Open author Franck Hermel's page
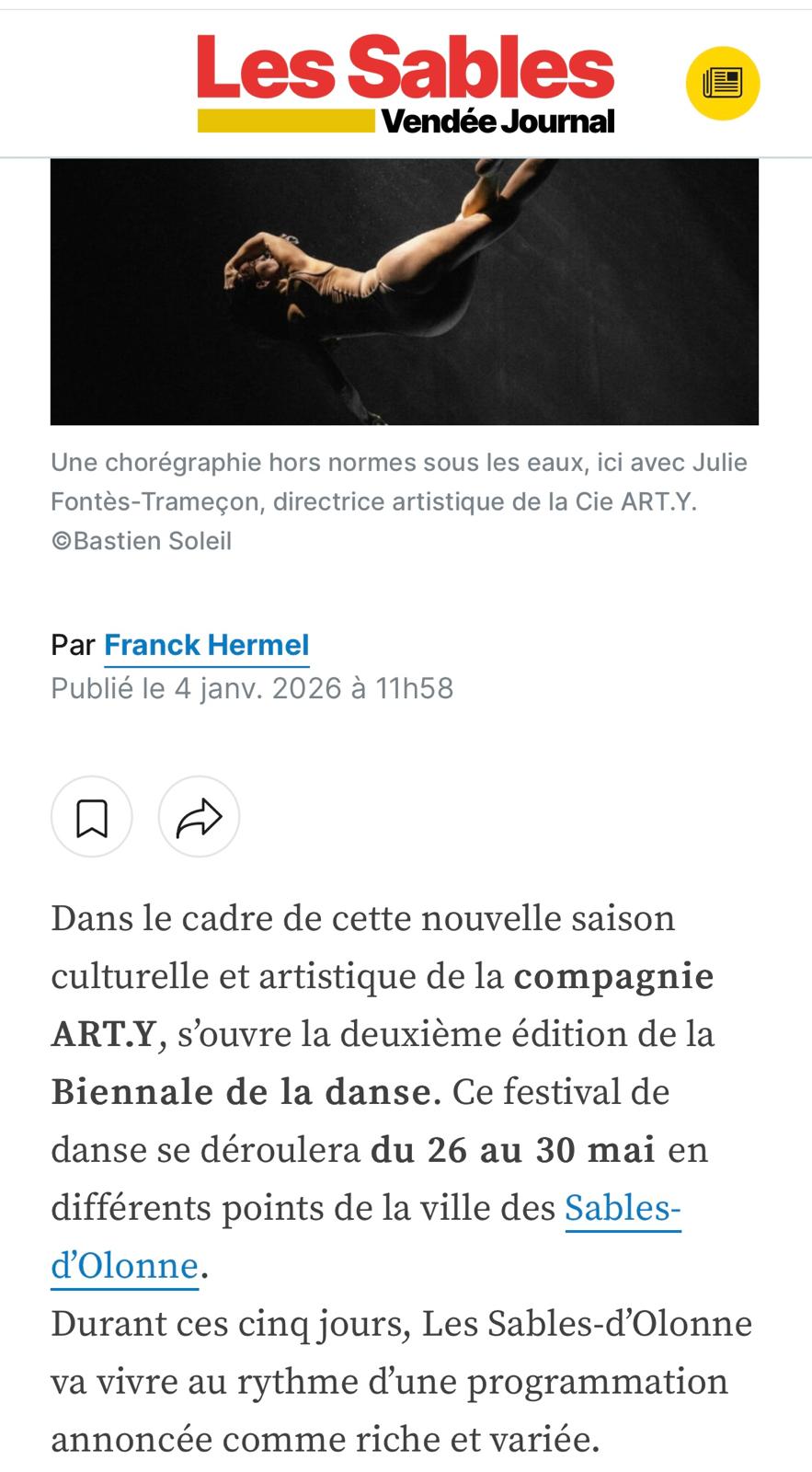Viewport: 812px width, 1472px height. (206, 645)
